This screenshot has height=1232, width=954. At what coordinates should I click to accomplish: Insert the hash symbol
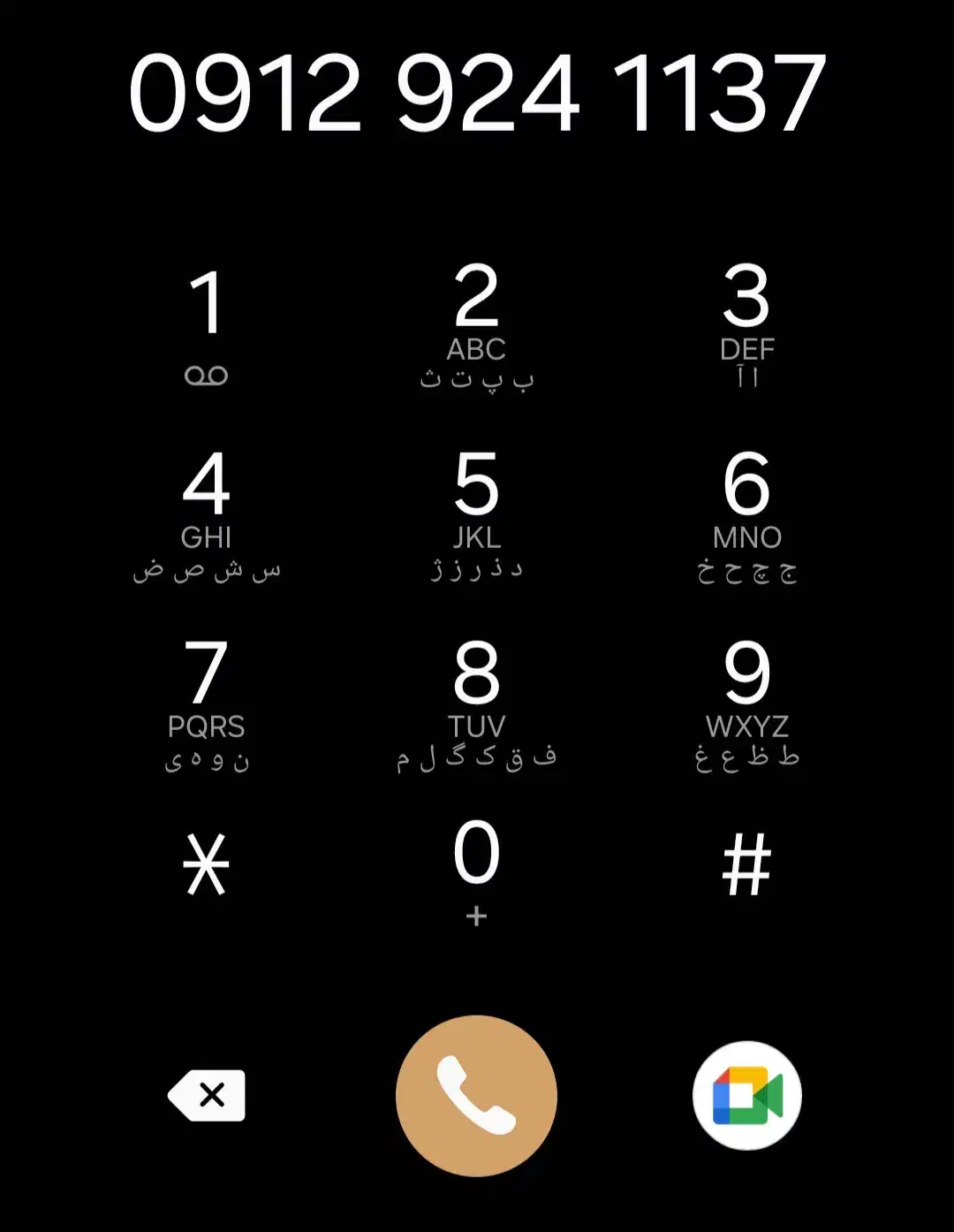746,864
